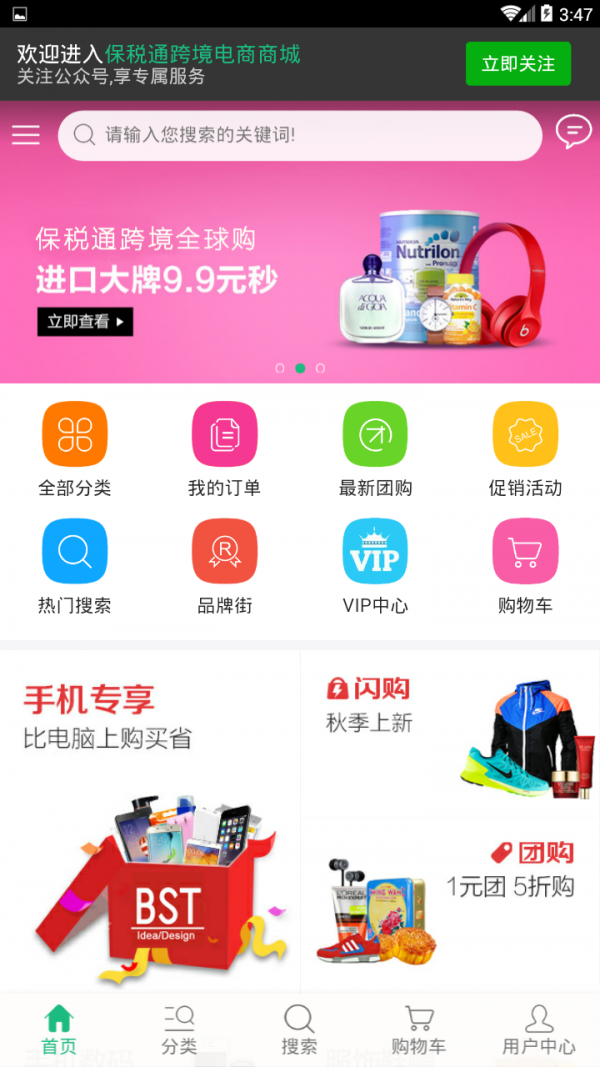Switch to the 搜索 tab
This screenshot has height=1067, width=600.
coord(299,1030)
